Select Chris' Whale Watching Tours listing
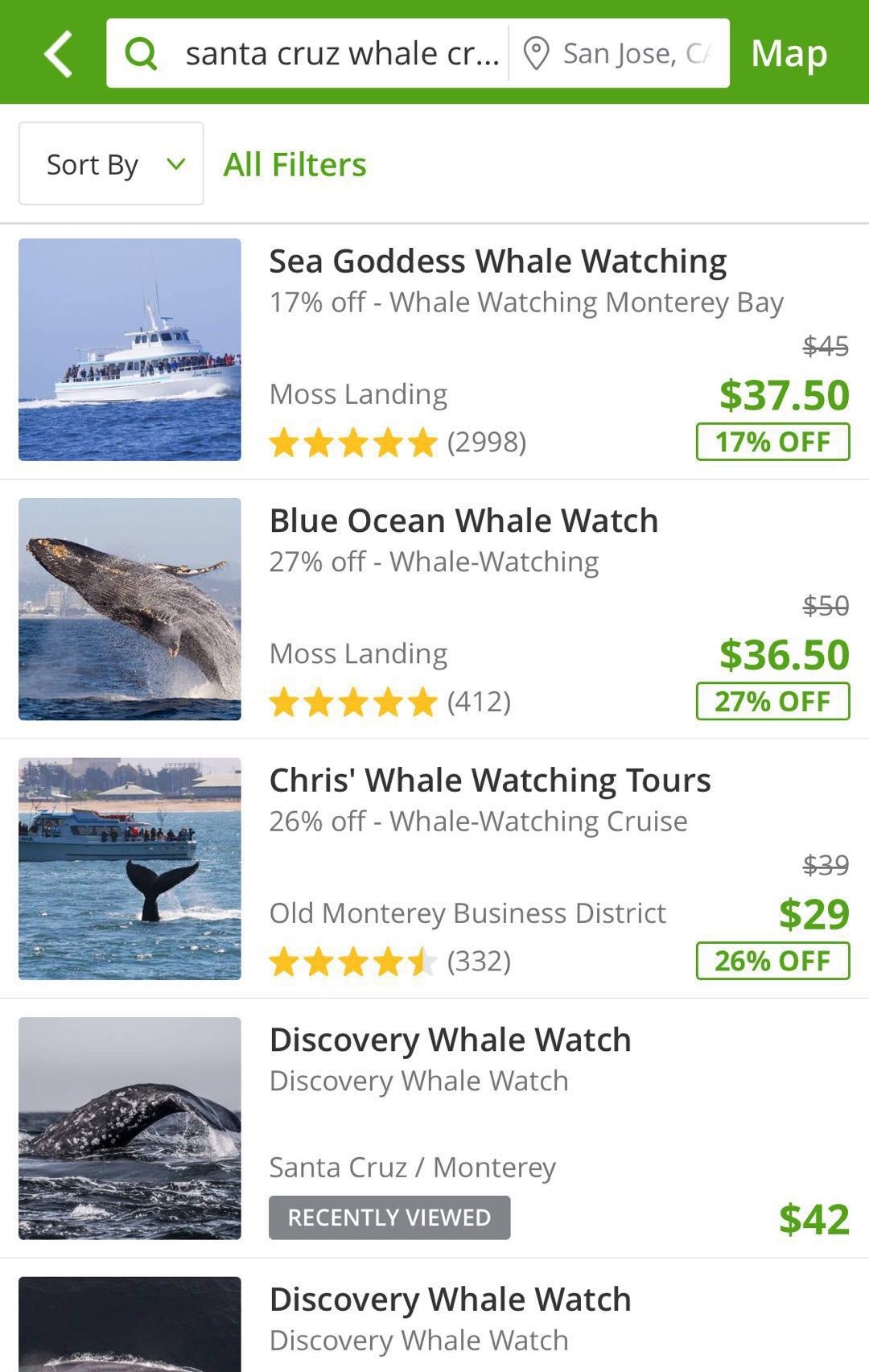The height and width of the screenshot is (1372, 869). tap(489, 781)
